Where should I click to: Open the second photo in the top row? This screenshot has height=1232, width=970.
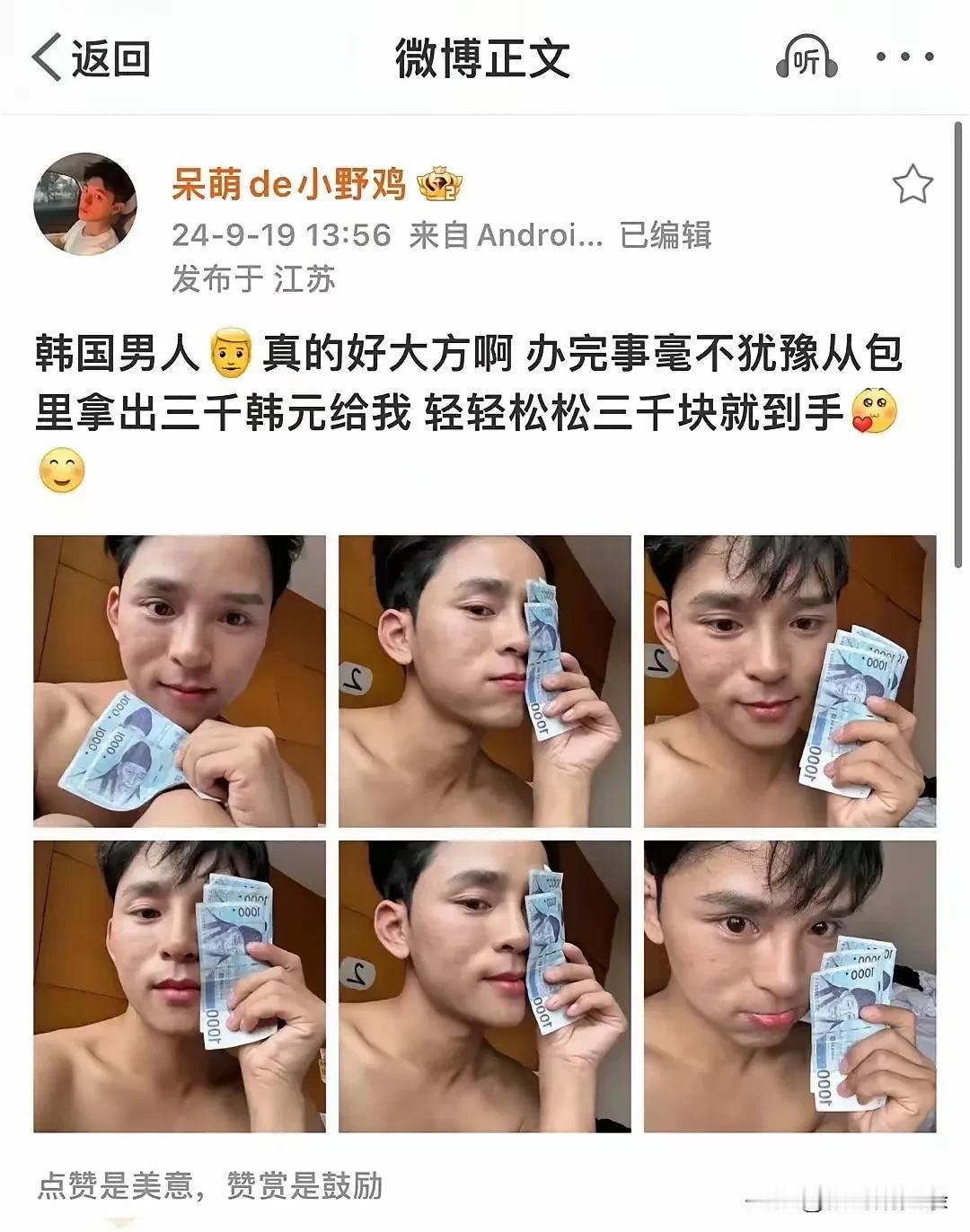click(x=485, y=681)
